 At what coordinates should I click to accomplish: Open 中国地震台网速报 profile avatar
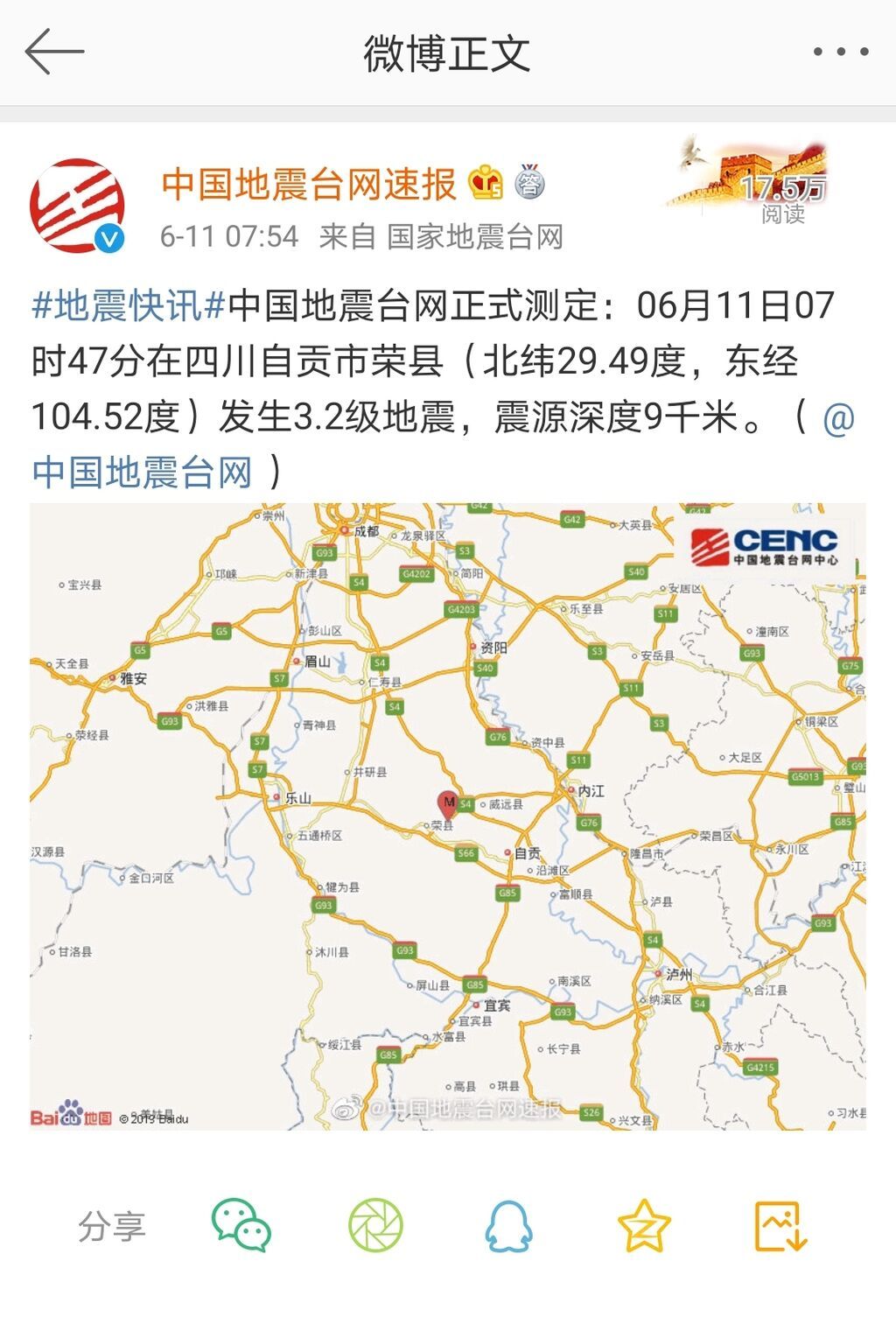(77, 207)
